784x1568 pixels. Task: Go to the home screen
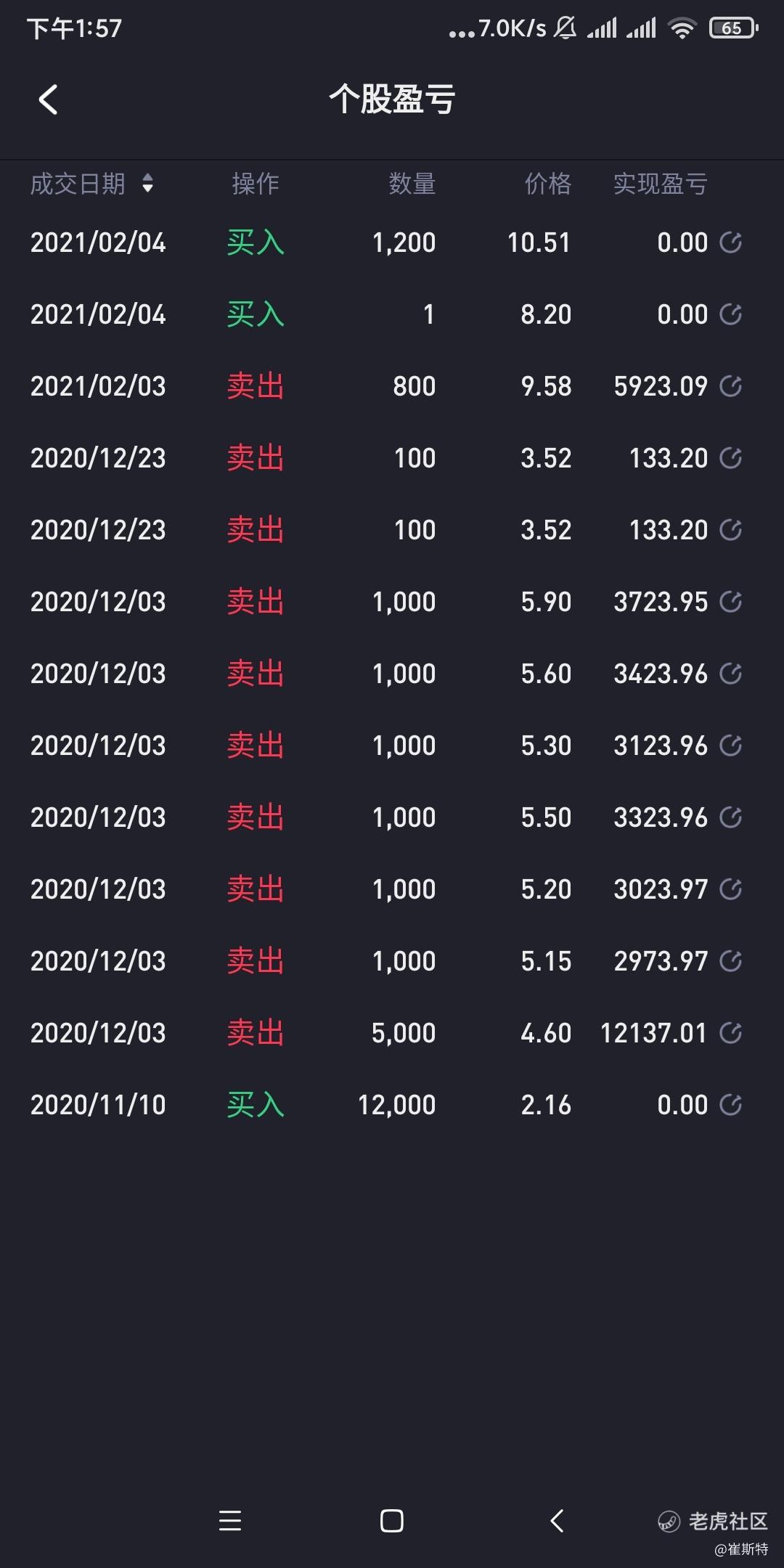click(392, 1521)
